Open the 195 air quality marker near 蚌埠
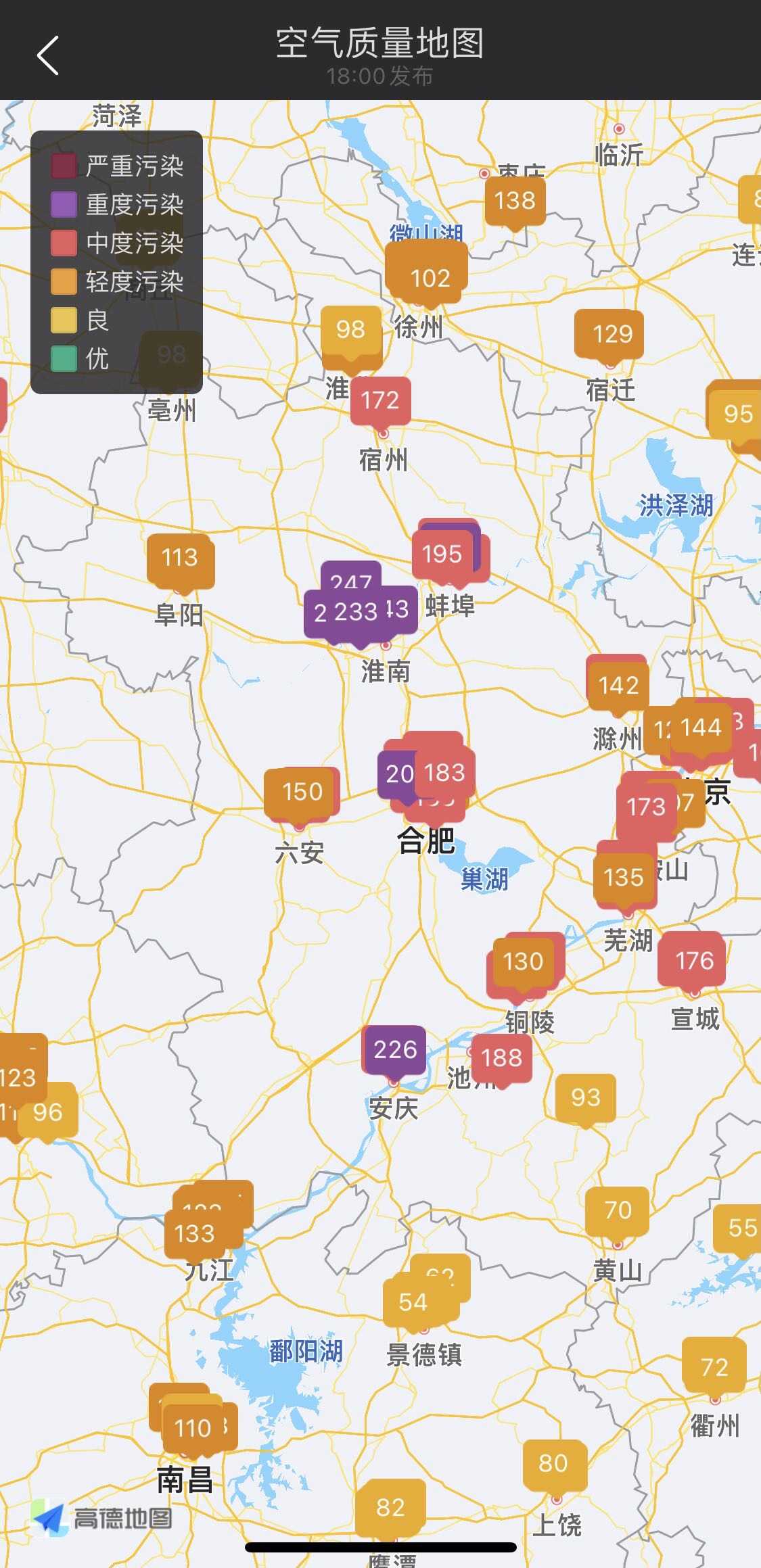Viewport: 761px width, 1568px height. coord(442,554)
